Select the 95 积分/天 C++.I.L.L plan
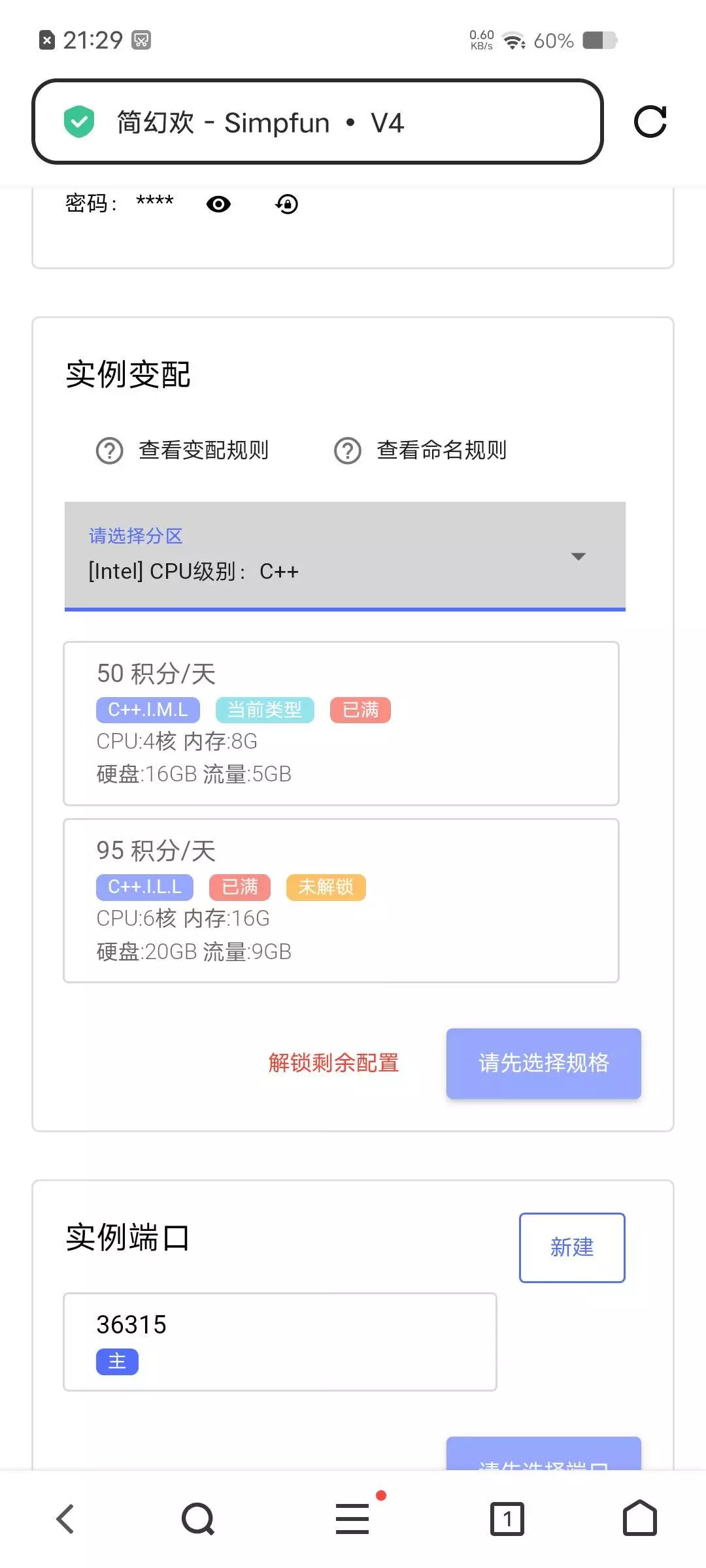 pos(341,900)
